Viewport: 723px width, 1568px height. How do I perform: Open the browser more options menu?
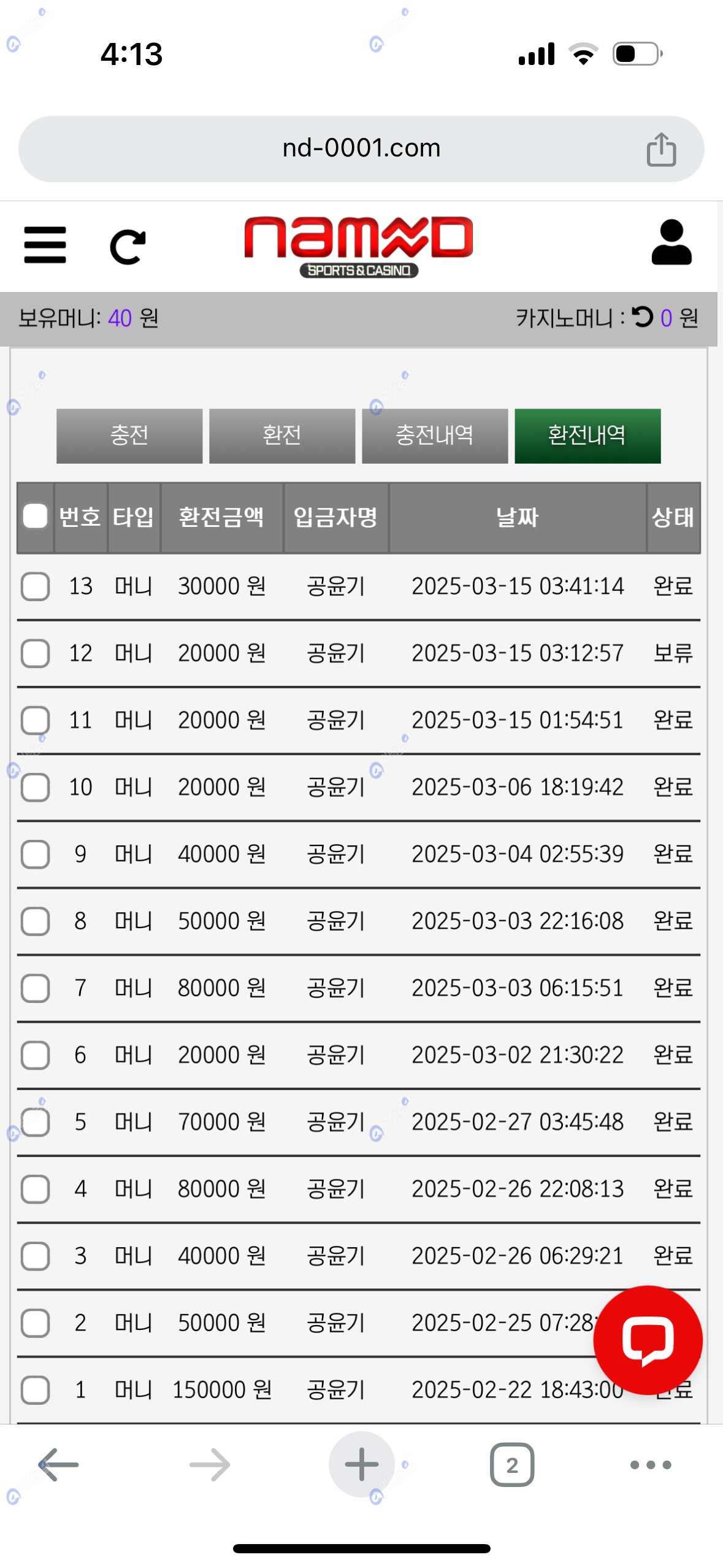point(650,1464)
